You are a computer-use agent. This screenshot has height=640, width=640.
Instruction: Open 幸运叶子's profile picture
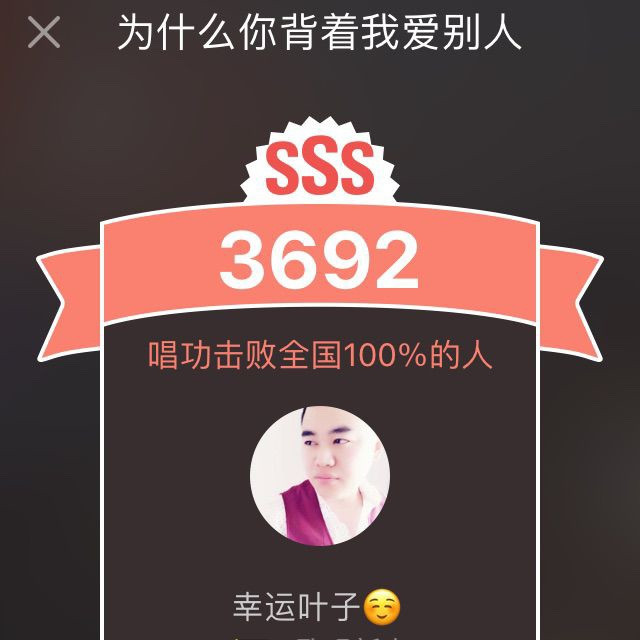[320, 475]
